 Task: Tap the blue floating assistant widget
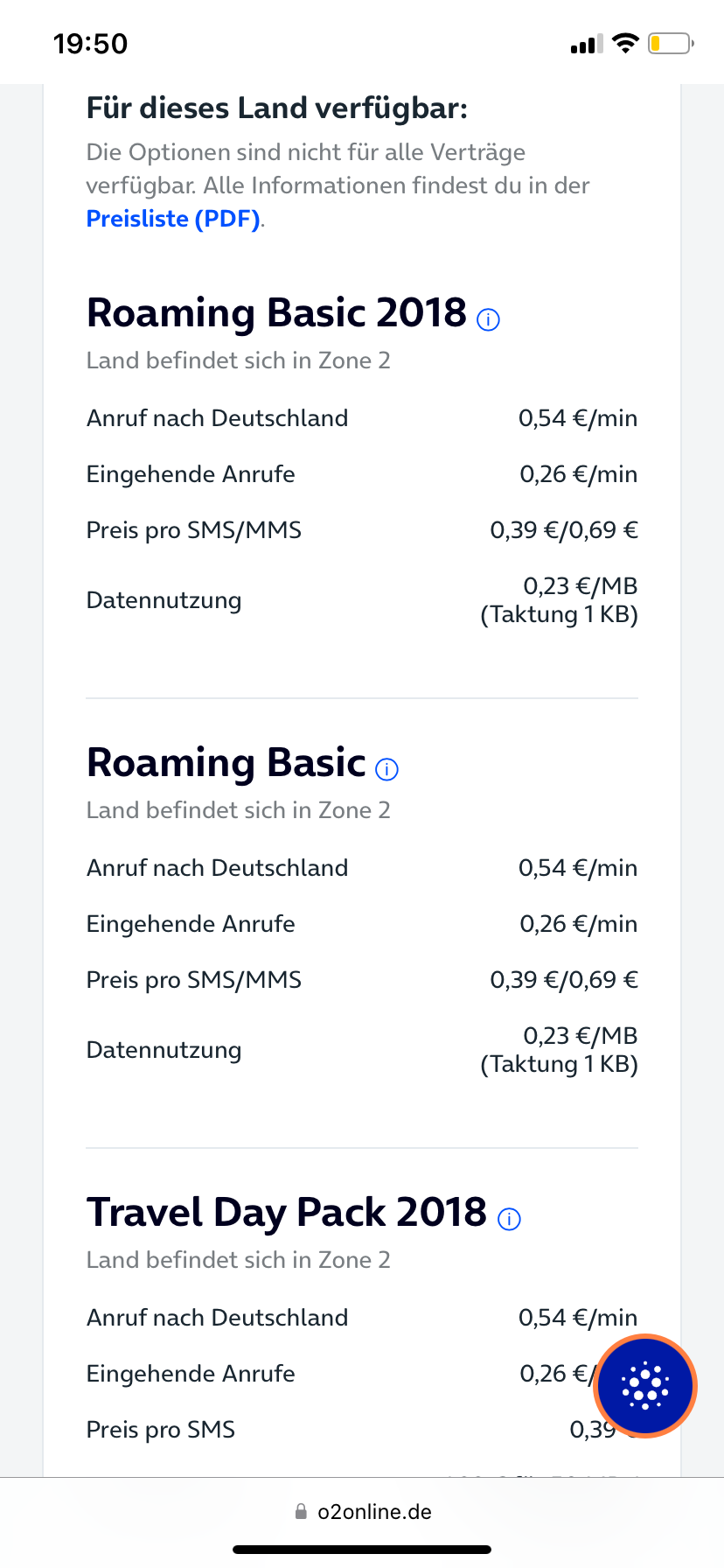point(644,1385)
